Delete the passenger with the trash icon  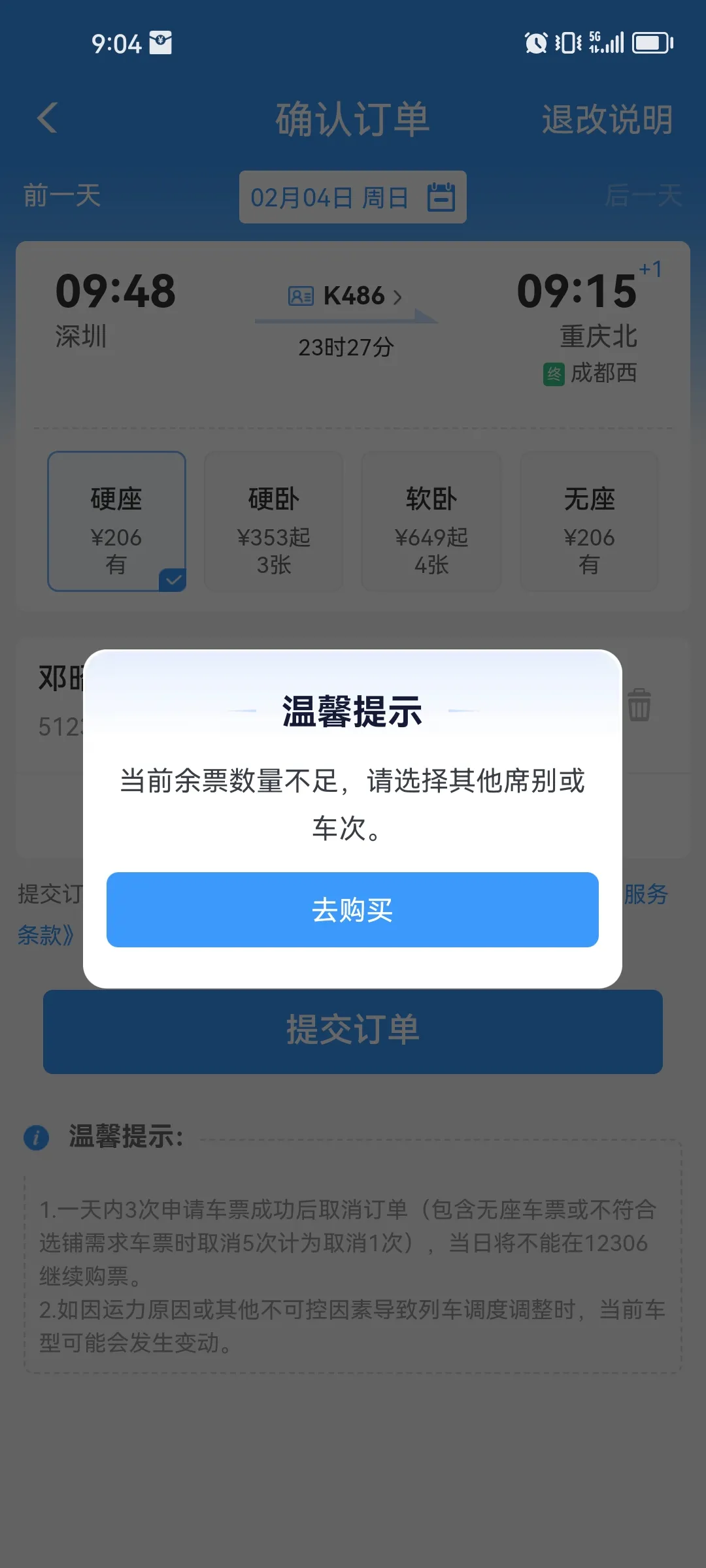pyautogui.click(x=639, y=705)
